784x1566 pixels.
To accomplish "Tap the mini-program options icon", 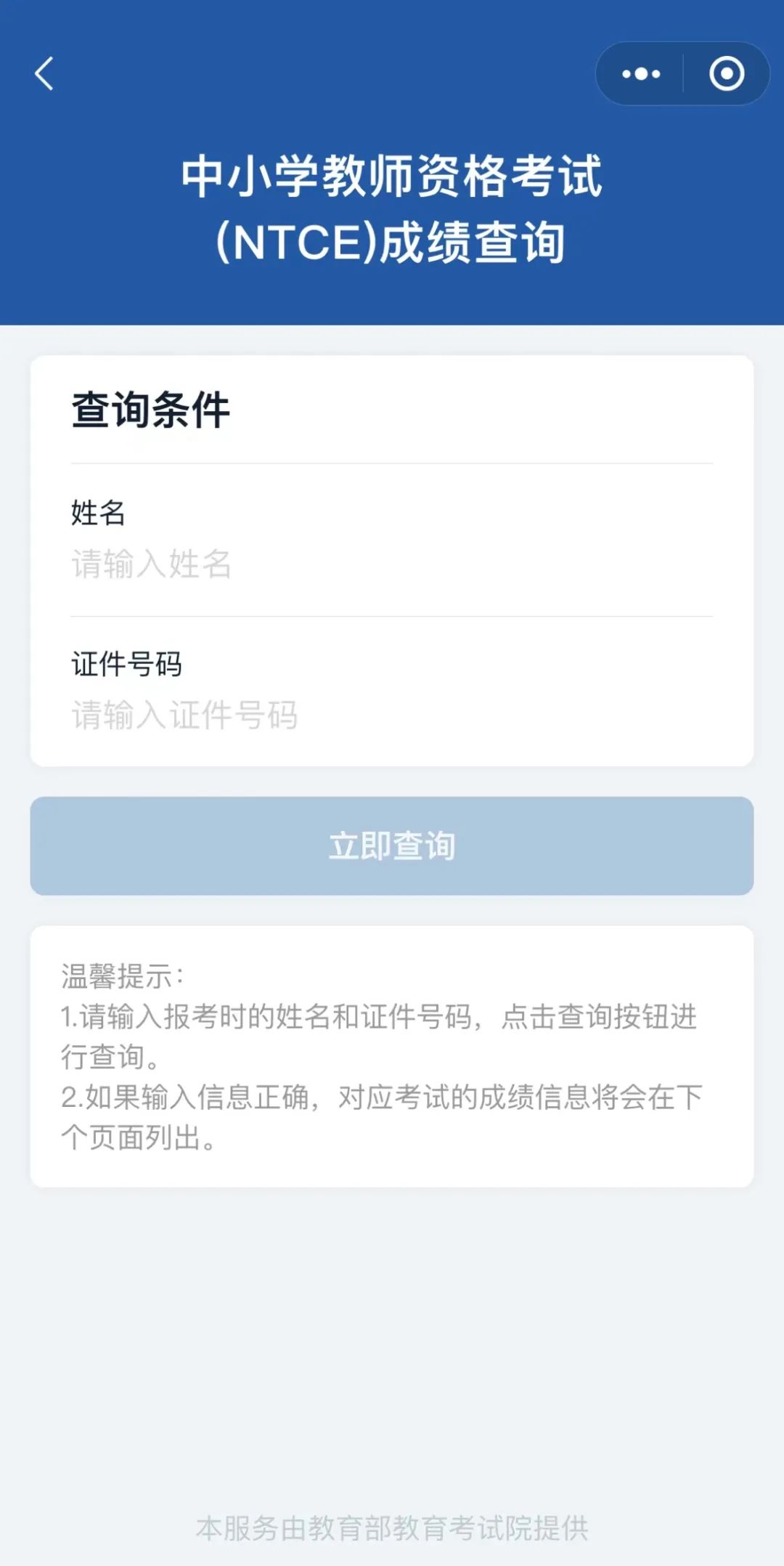I will (x=642, y=73).
